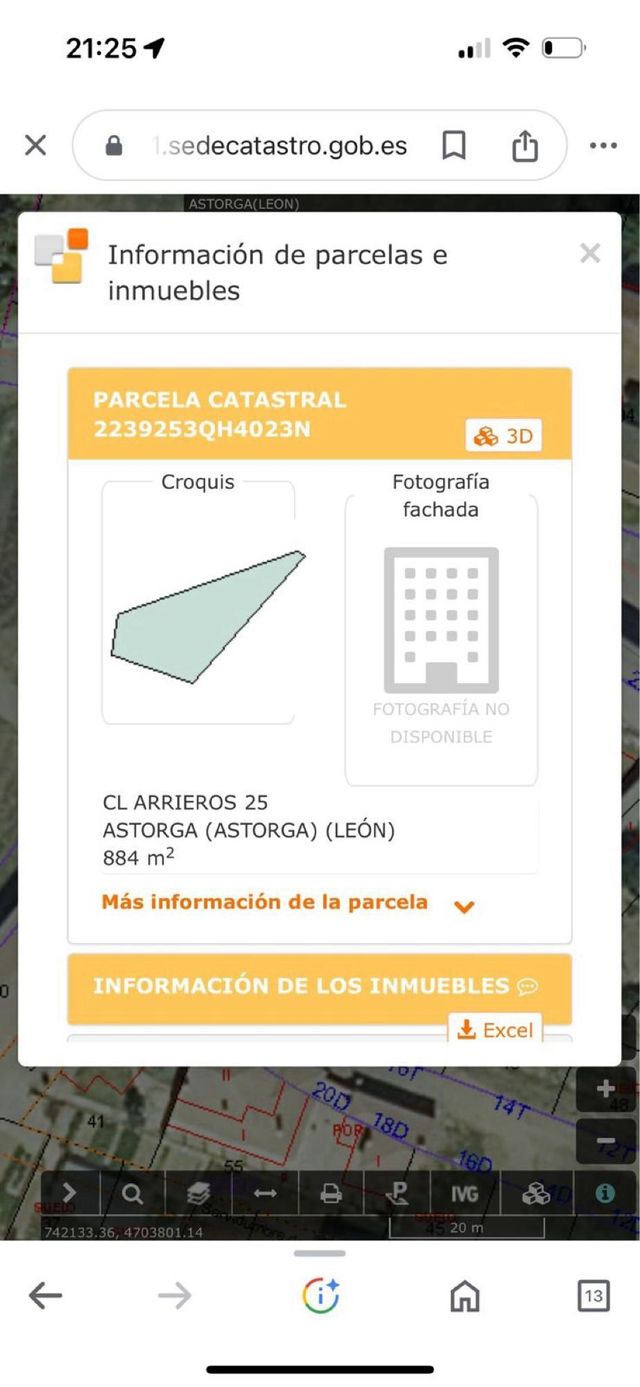
Task: Open the map search magnifier tool
Action: 133,1193
